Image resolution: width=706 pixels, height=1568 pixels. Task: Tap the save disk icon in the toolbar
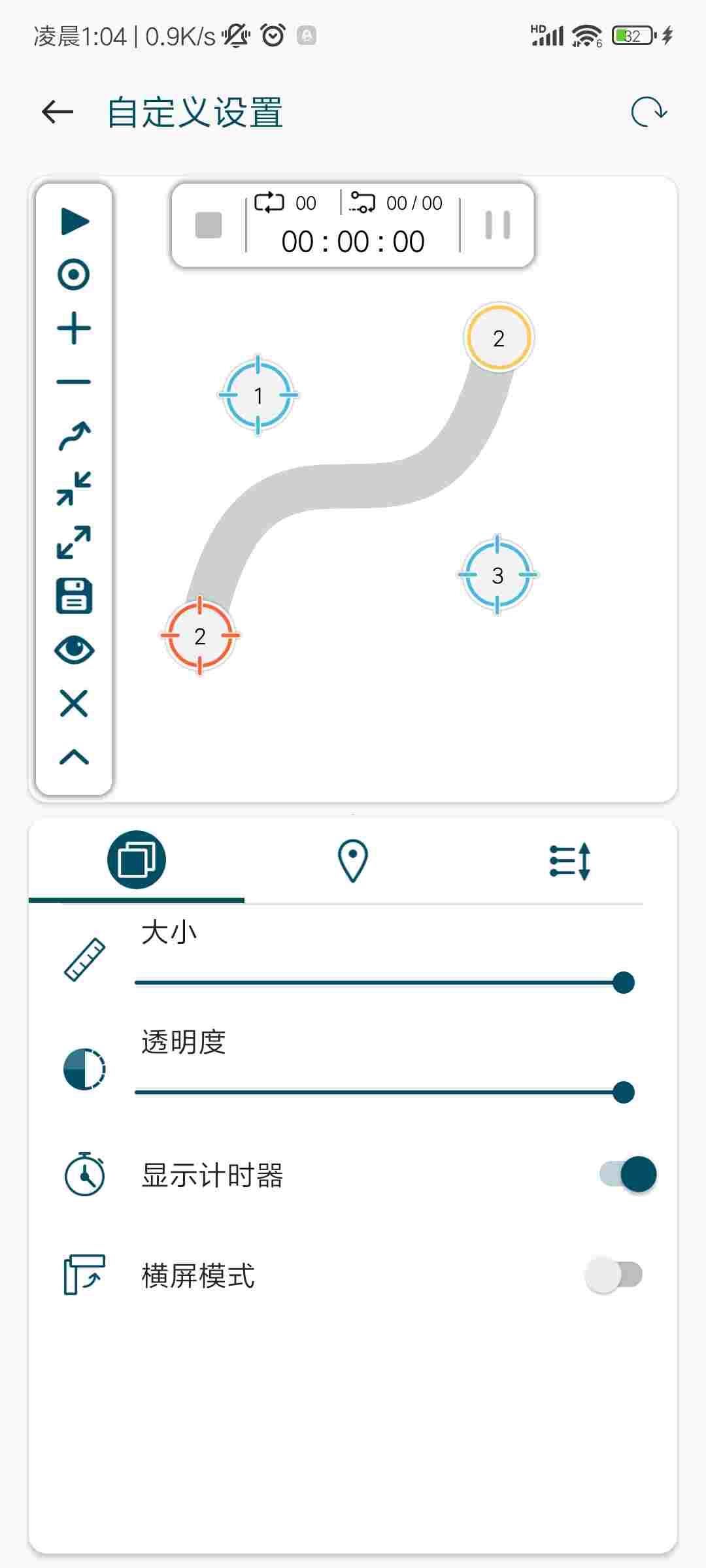click(74, 596)
